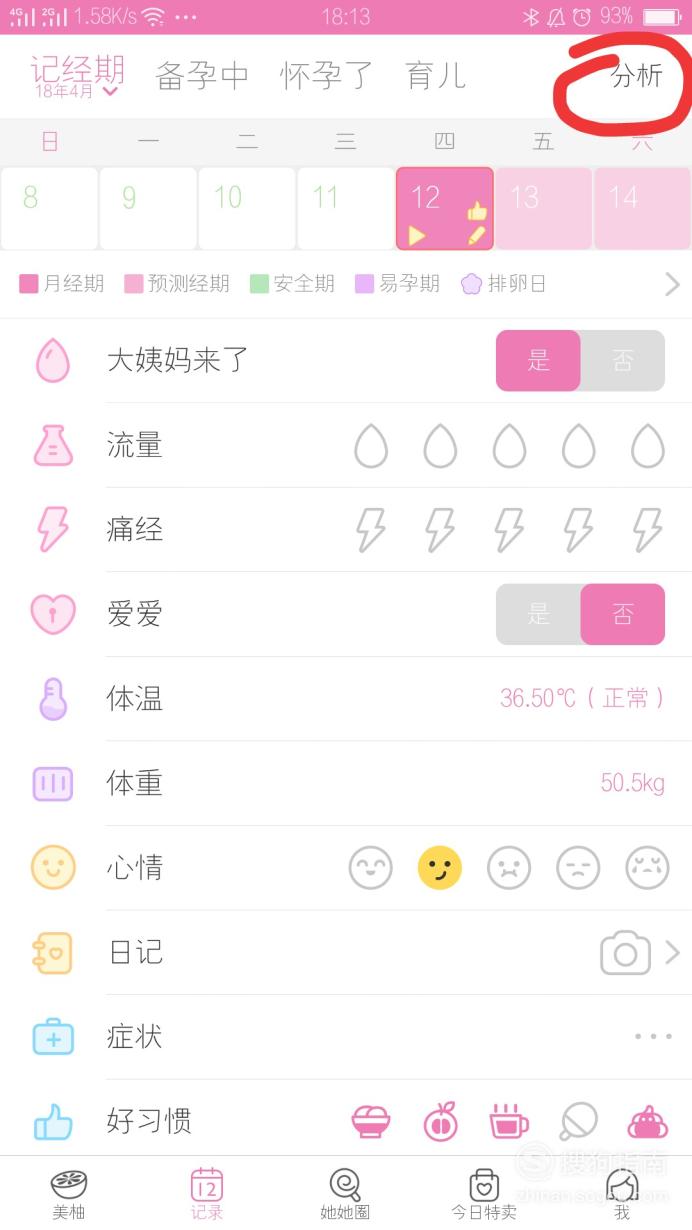
Task: Add a photo diary via the camera icon
Action: [625, 953]
